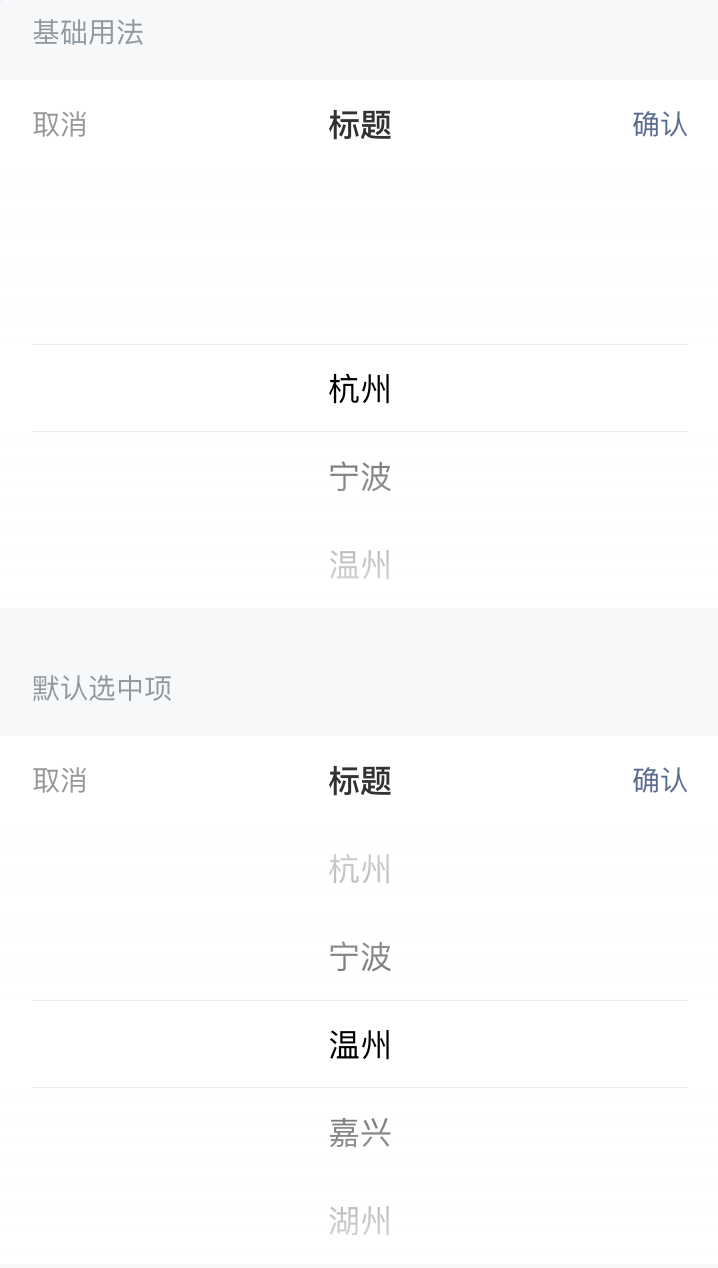Select 湖州 in the 默认选中项 picker
The width and height of the screenshot is (718, 1268).
(359, 1221)
